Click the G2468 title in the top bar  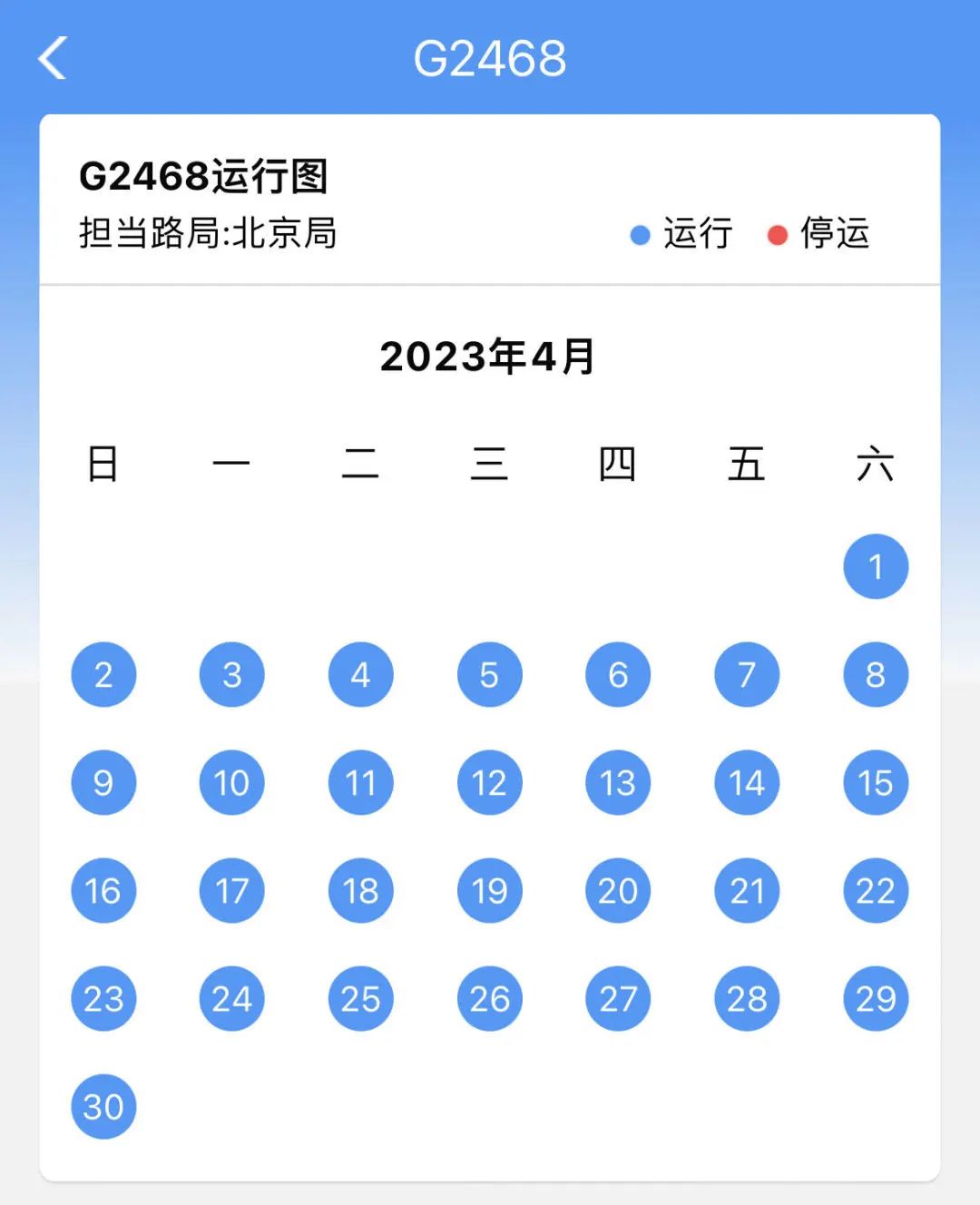tap(490, 60)
